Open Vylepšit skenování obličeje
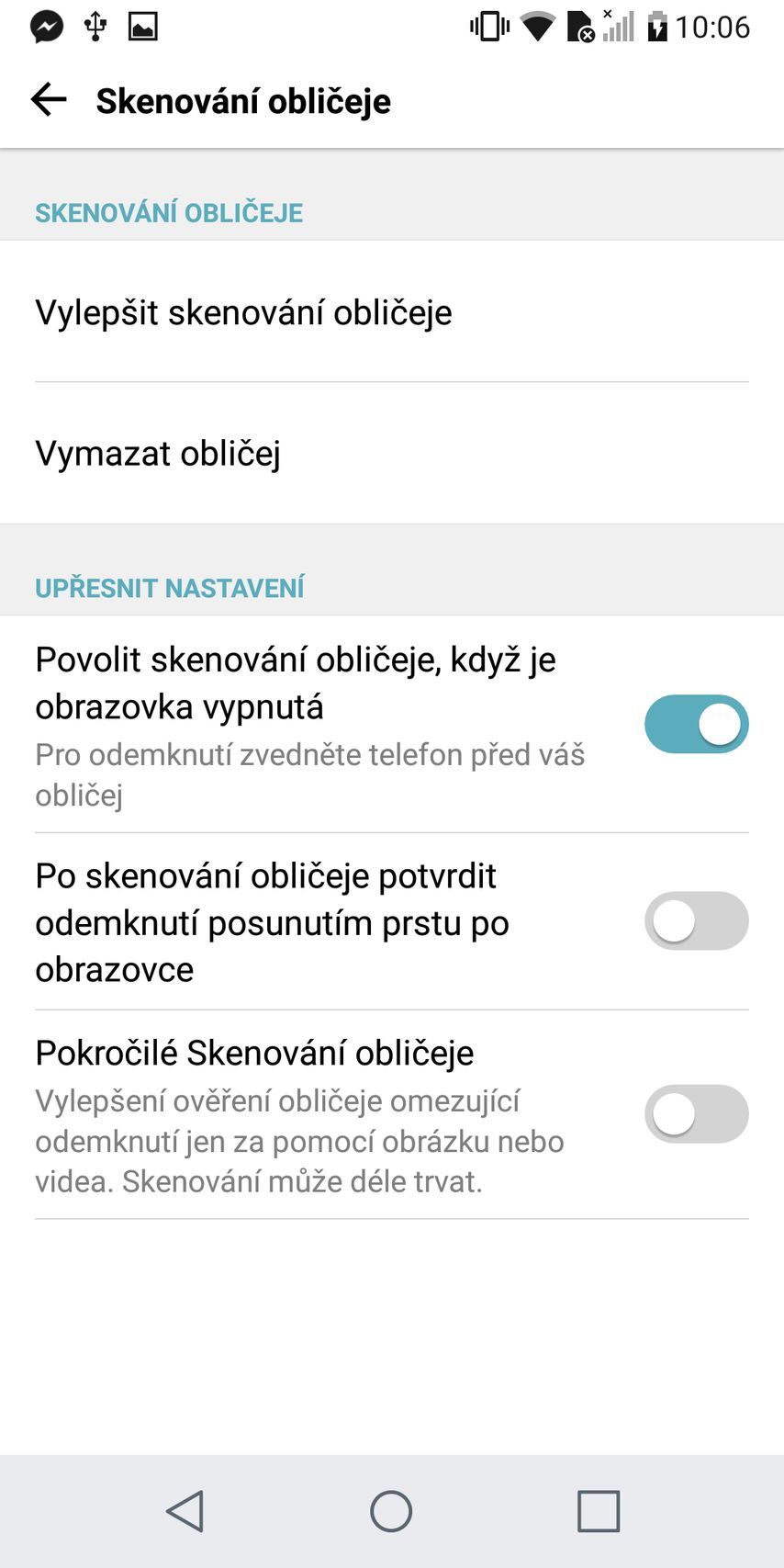The image size is (784, 1568). coord(243,312)
